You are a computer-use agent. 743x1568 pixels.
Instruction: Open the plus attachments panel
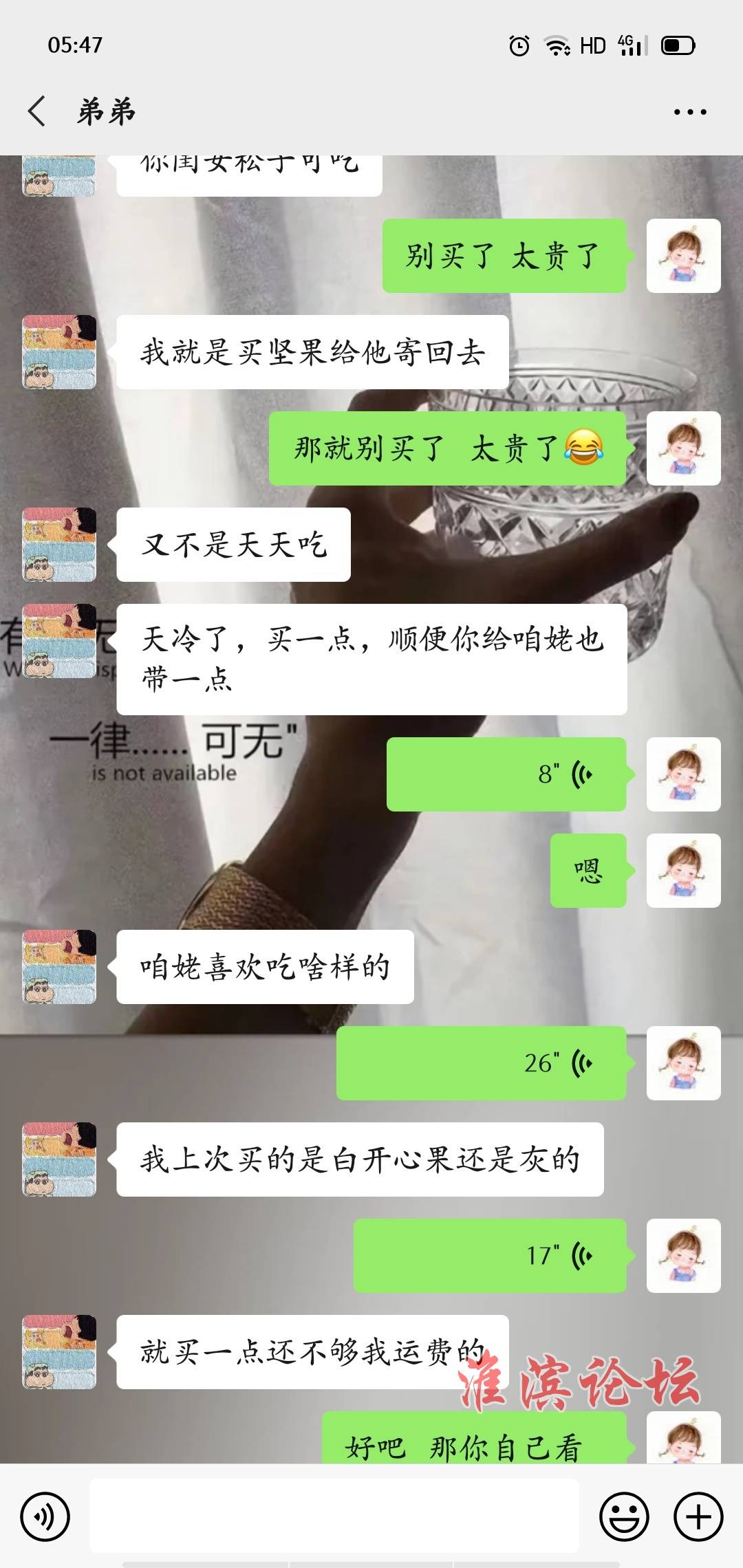click(698, 1516)
